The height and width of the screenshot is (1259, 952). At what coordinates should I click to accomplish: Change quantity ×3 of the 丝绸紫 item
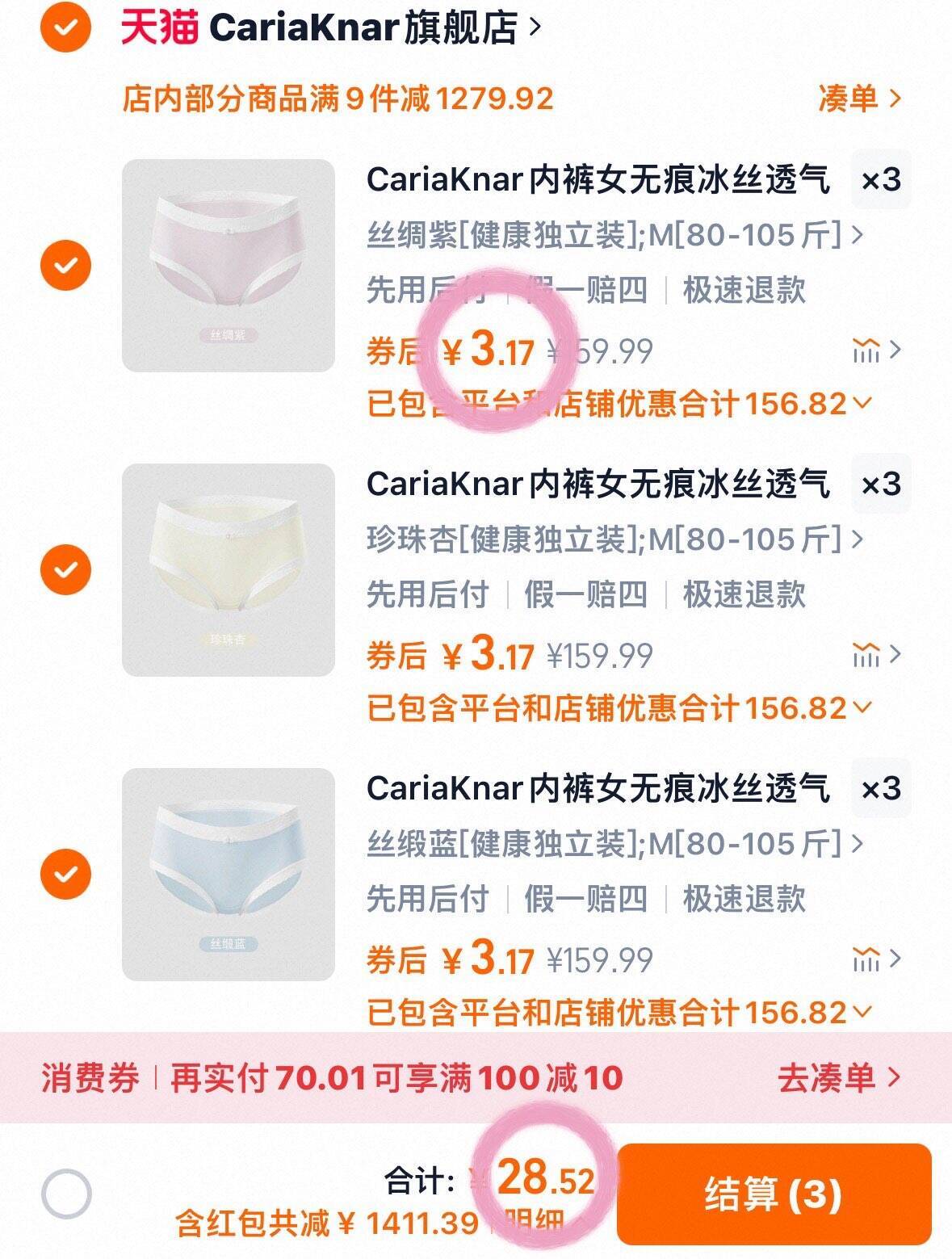(881, 180)
